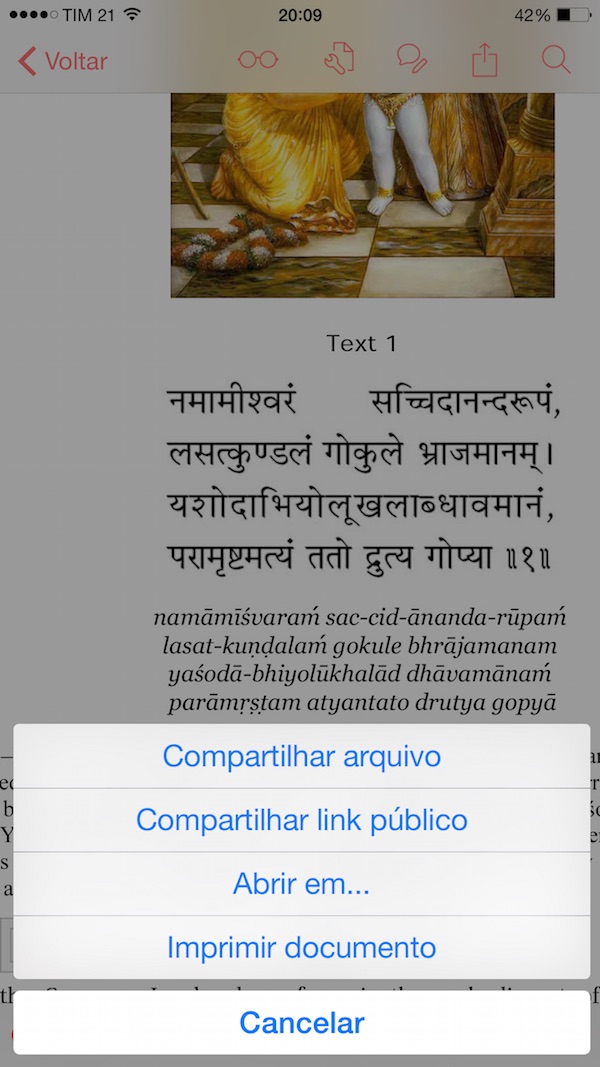Open the Abrir em... option

point(301,884)
